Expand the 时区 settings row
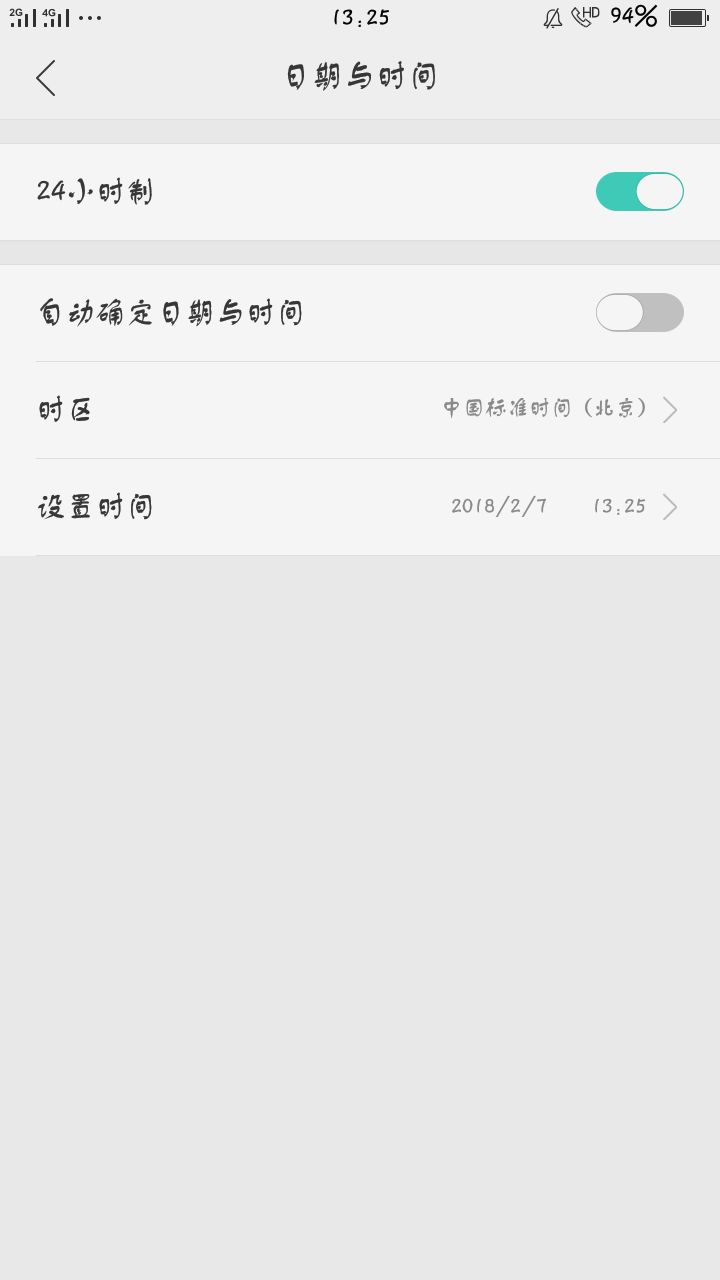The image size is (720, 1280). point(360,410)
